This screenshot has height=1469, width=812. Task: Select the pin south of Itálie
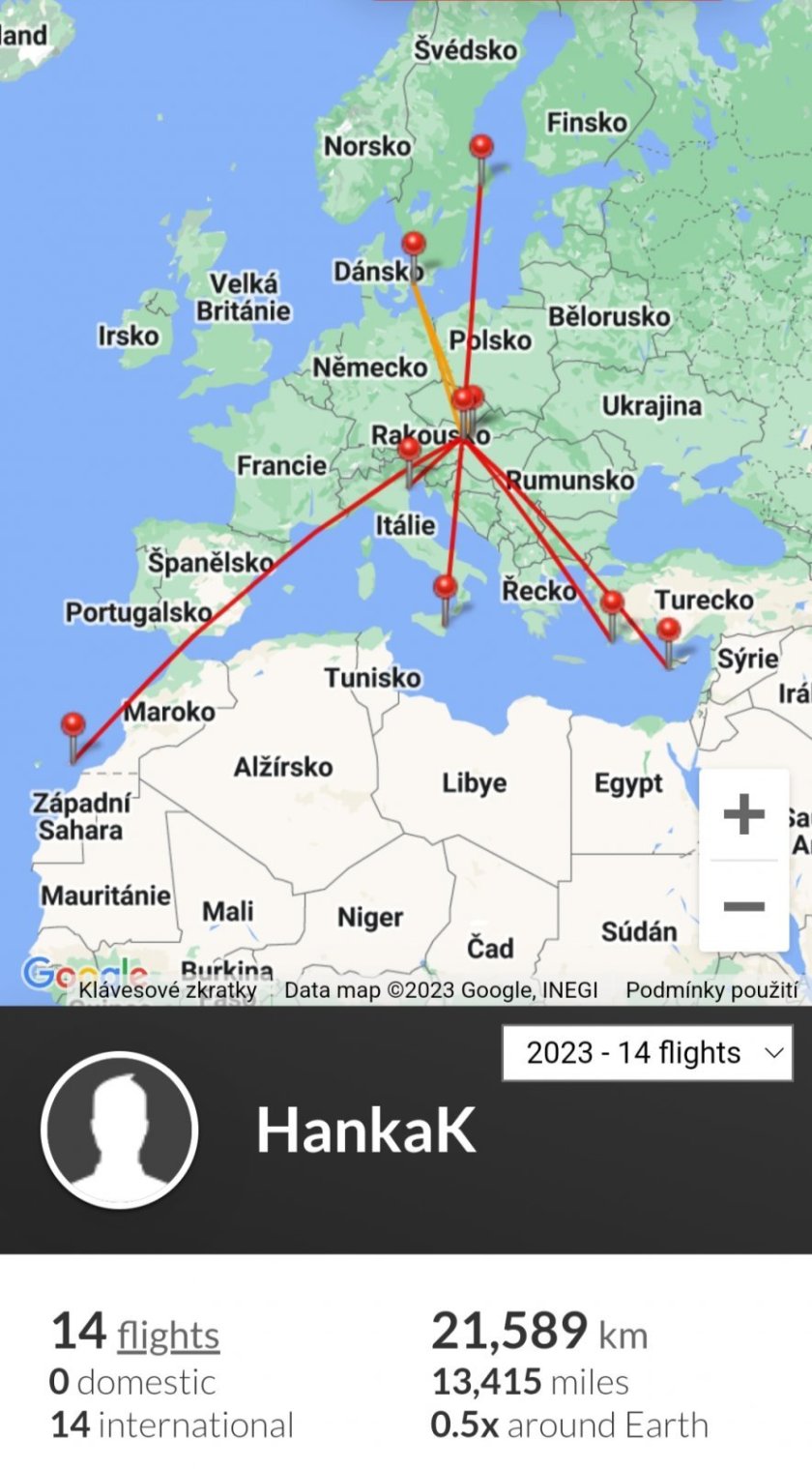445,587
